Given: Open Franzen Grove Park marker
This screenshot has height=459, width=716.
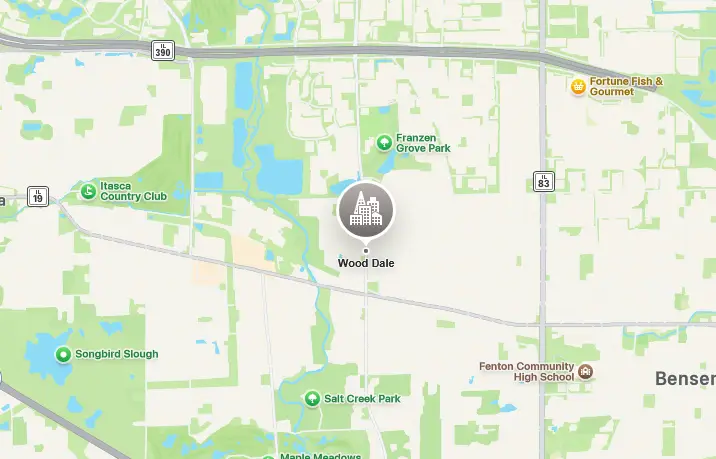Looking at the screenshot, I should [x=384, y=143].
